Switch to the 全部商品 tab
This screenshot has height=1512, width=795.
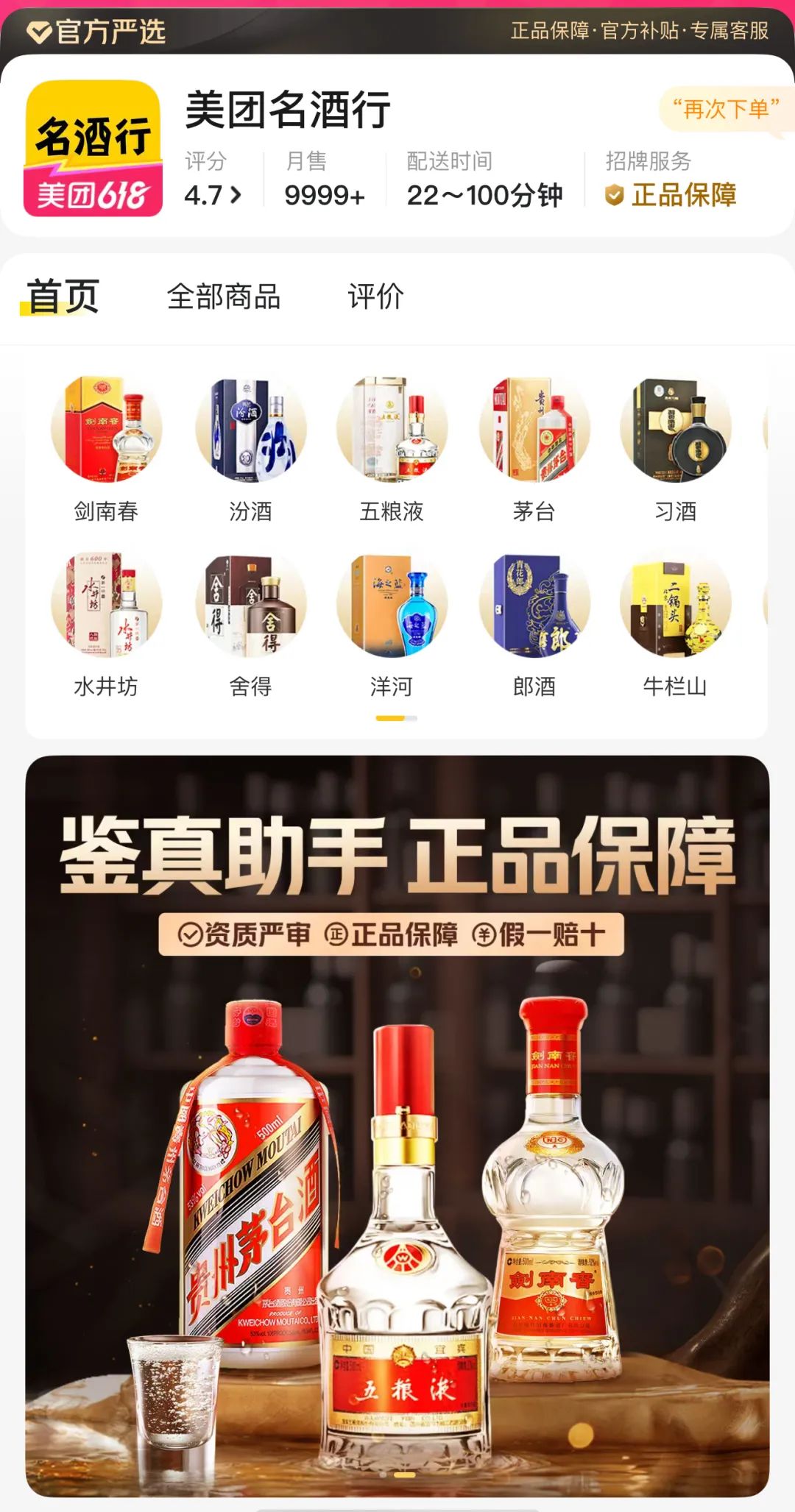pyautogui.click(x=224, y=297)
